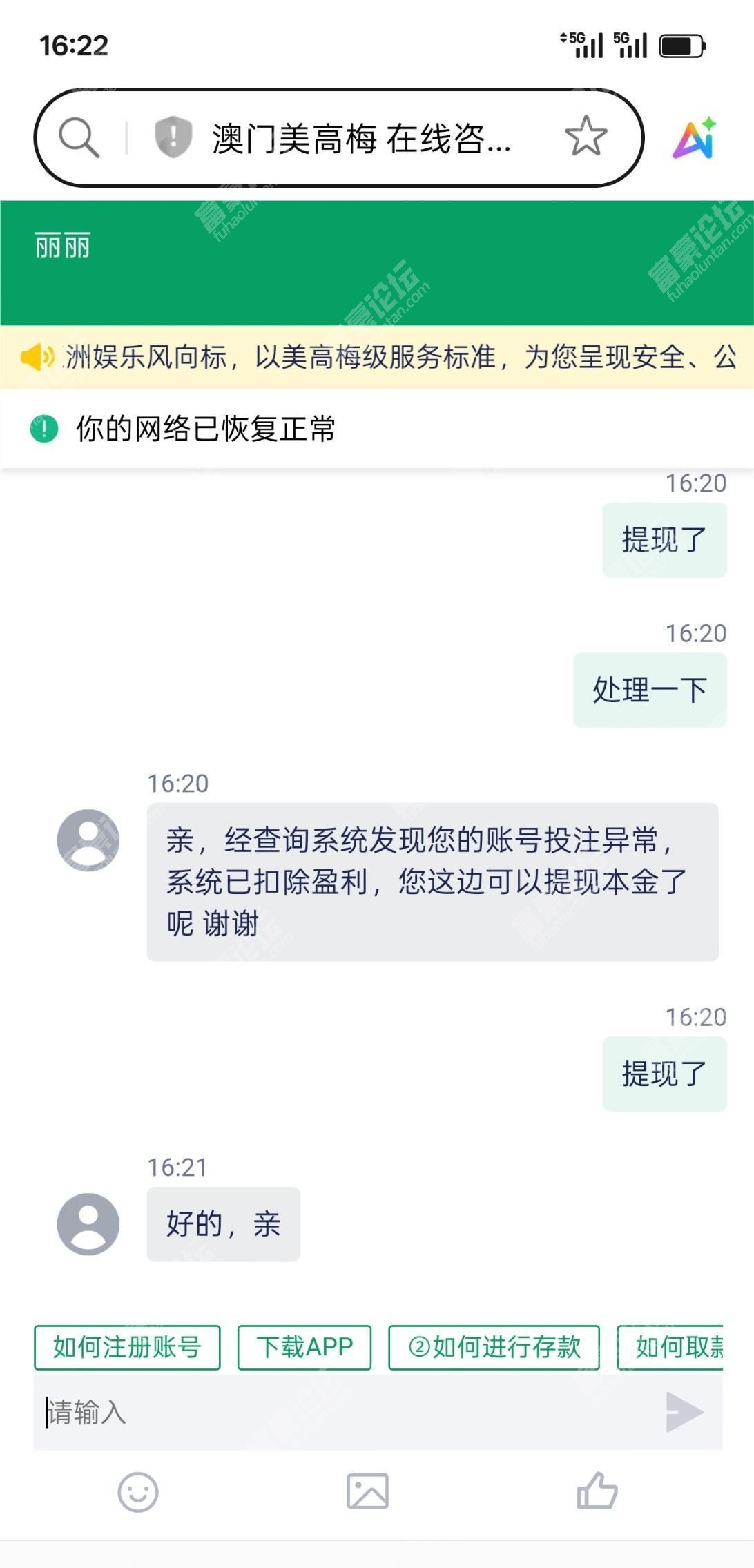The height and width of the screenshot is (1568, 754).
Task: Rate the service with the thumbs-up icon
Action: tap(597, 1490)
